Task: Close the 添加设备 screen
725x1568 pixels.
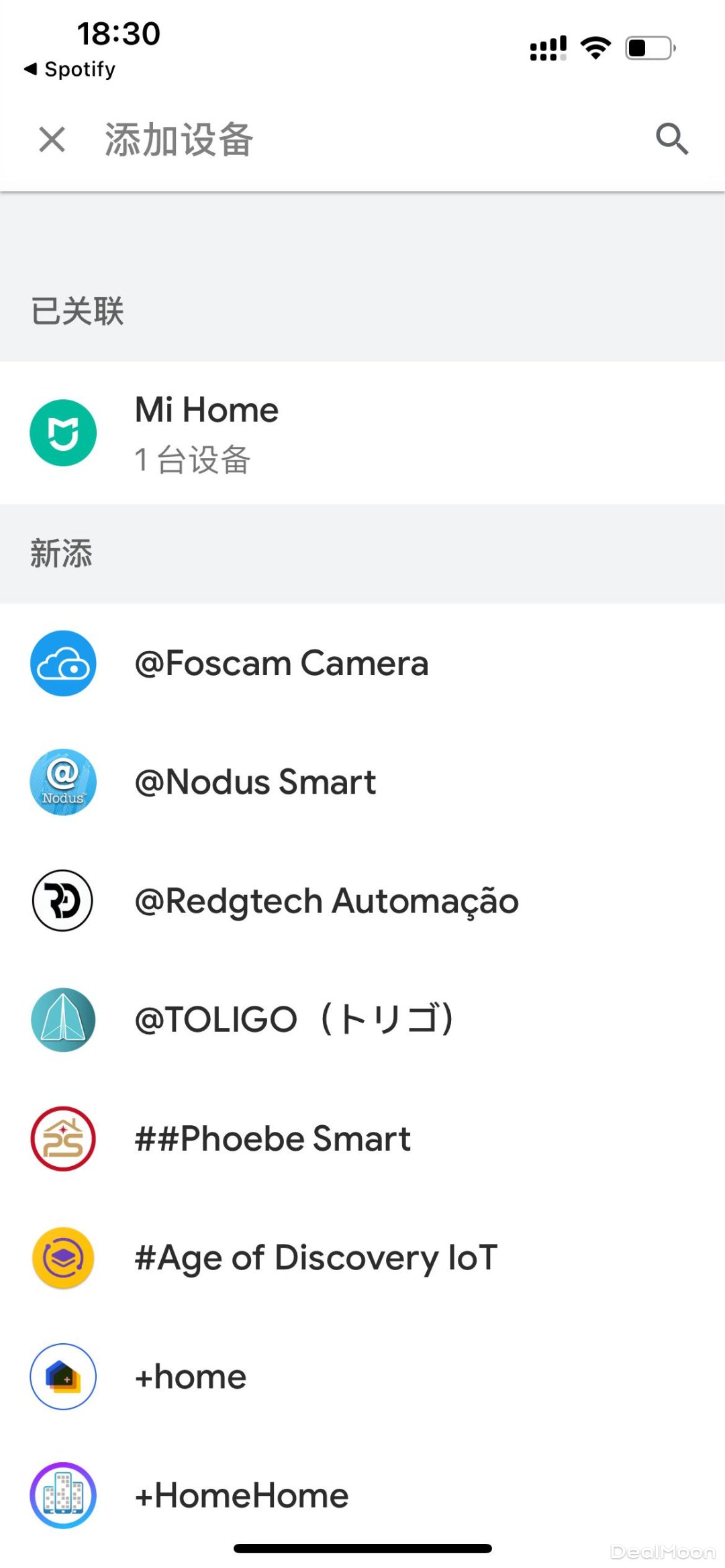Action: [x=52, y=140]
